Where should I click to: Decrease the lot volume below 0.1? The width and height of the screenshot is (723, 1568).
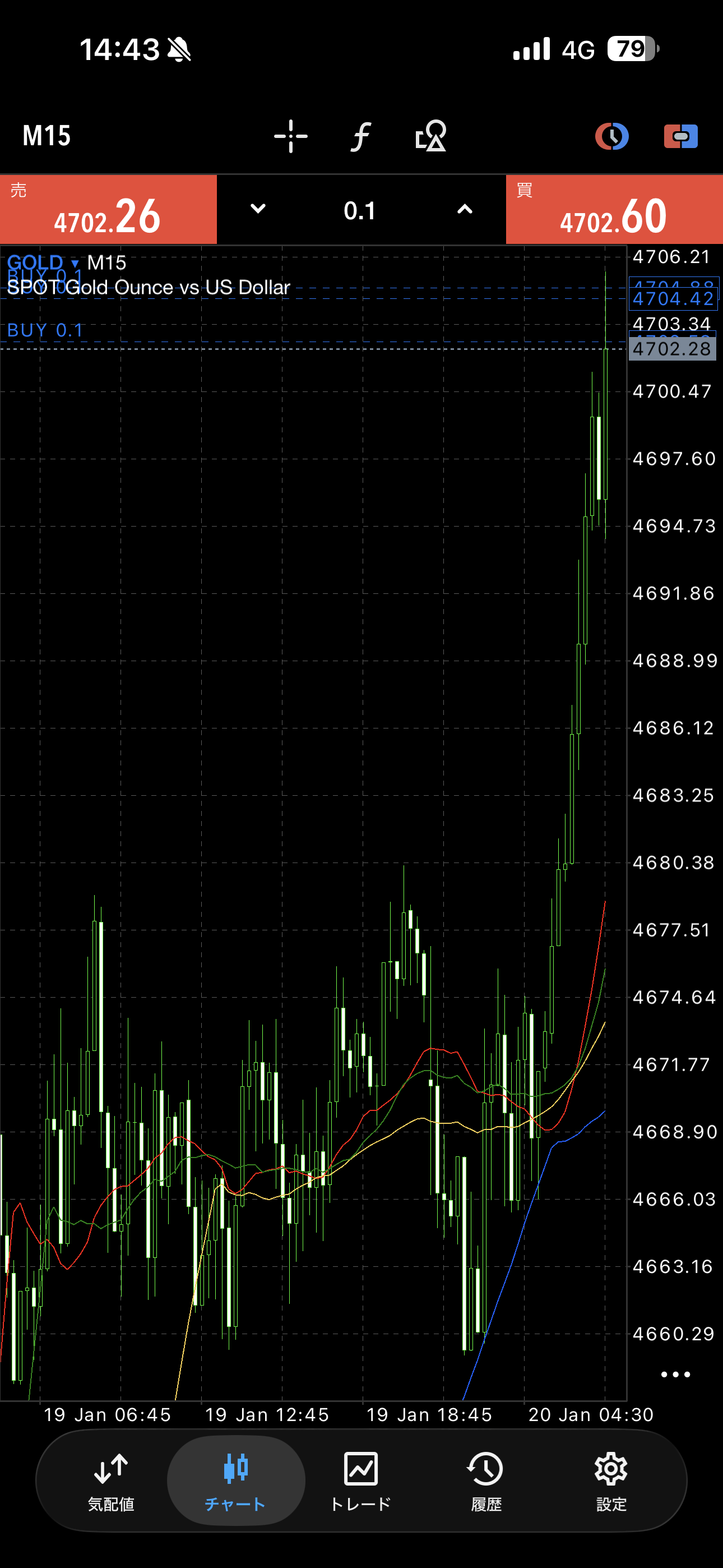[258, 209]
